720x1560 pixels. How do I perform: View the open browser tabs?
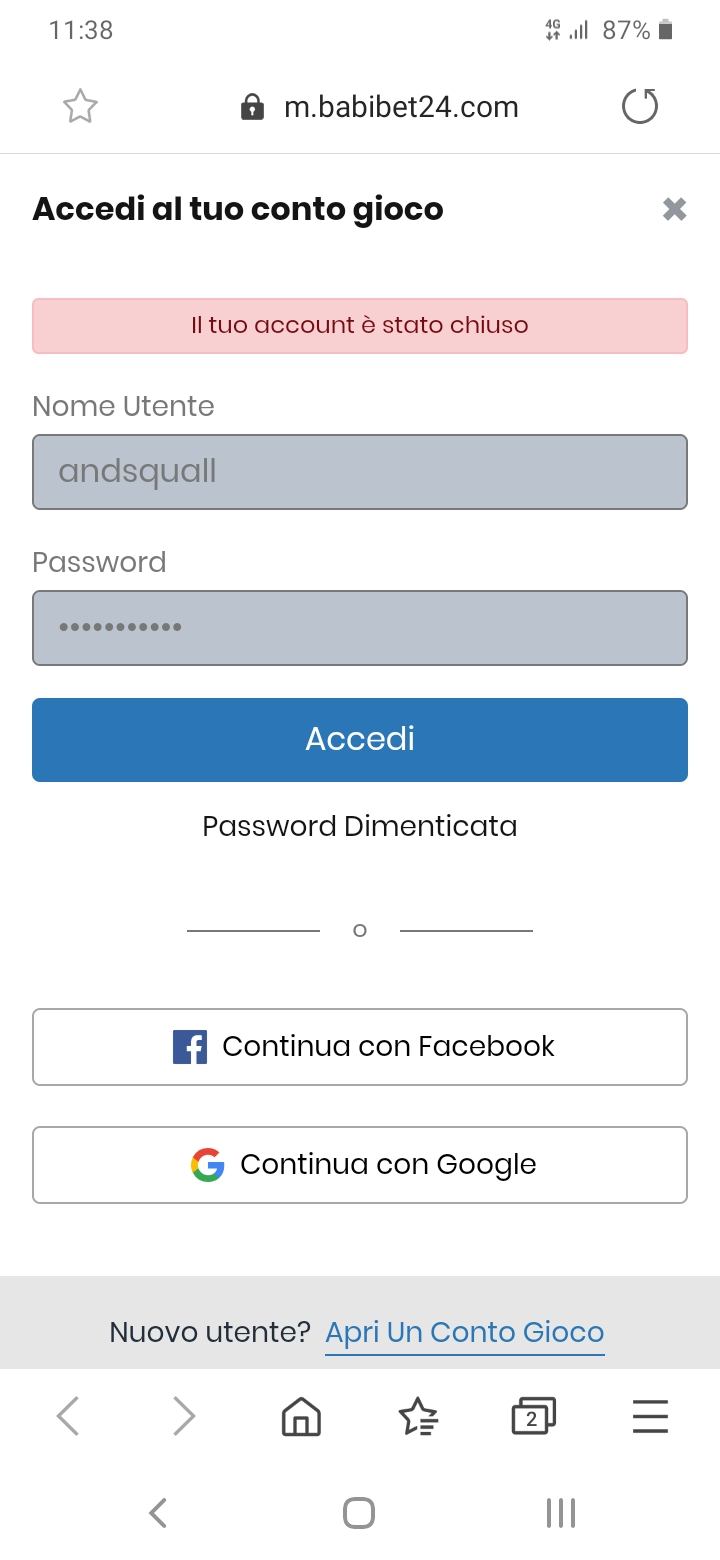coord(533,1416)
